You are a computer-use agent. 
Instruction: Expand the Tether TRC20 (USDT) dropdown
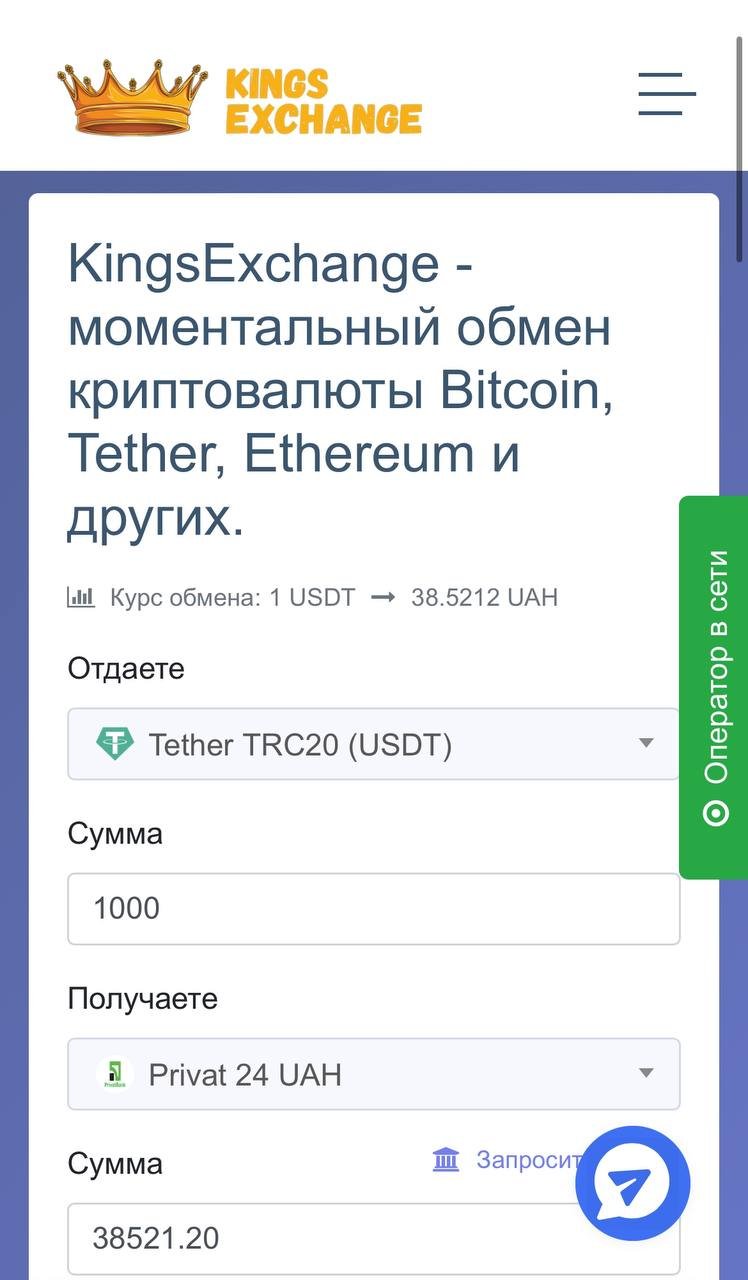point(373,744)
